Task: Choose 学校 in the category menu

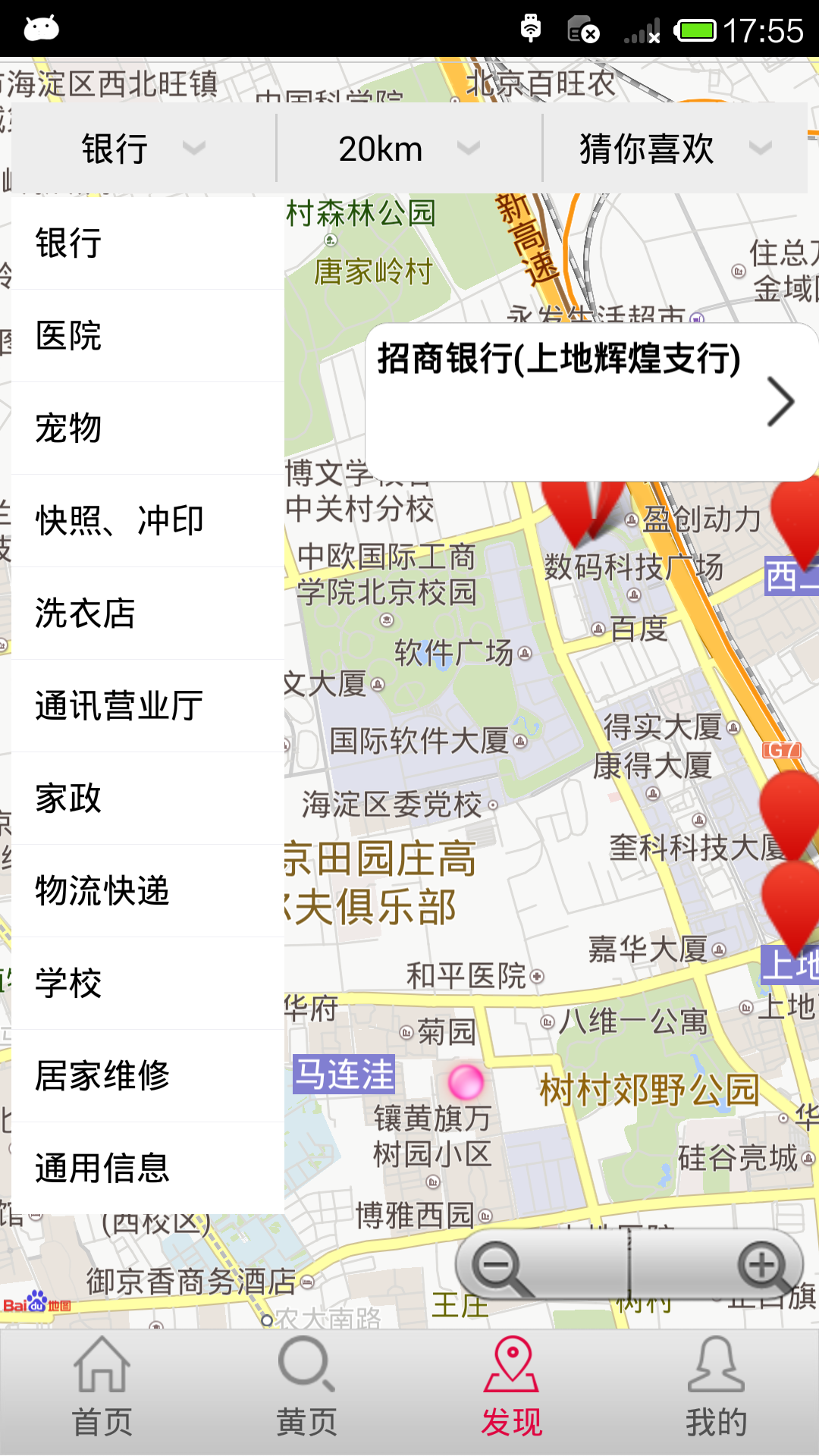Action: click(x=148, y=984)
